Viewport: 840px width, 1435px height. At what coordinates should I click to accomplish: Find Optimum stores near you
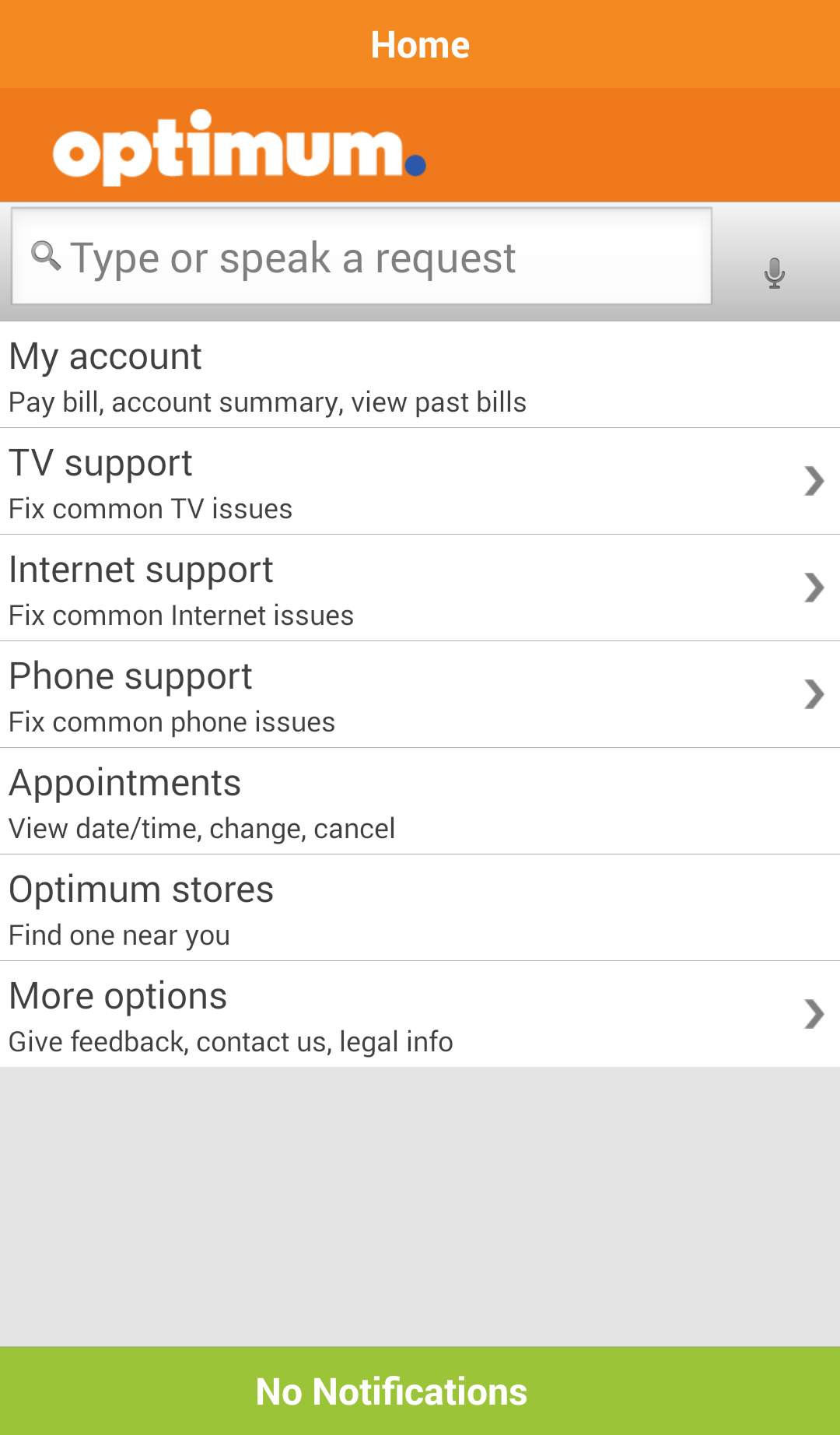420,908
